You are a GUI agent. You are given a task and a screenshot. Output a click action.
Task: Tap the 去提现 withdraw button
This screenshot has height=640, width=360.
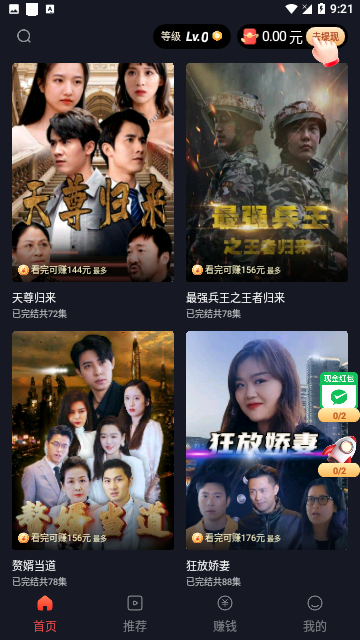point(326,37)
